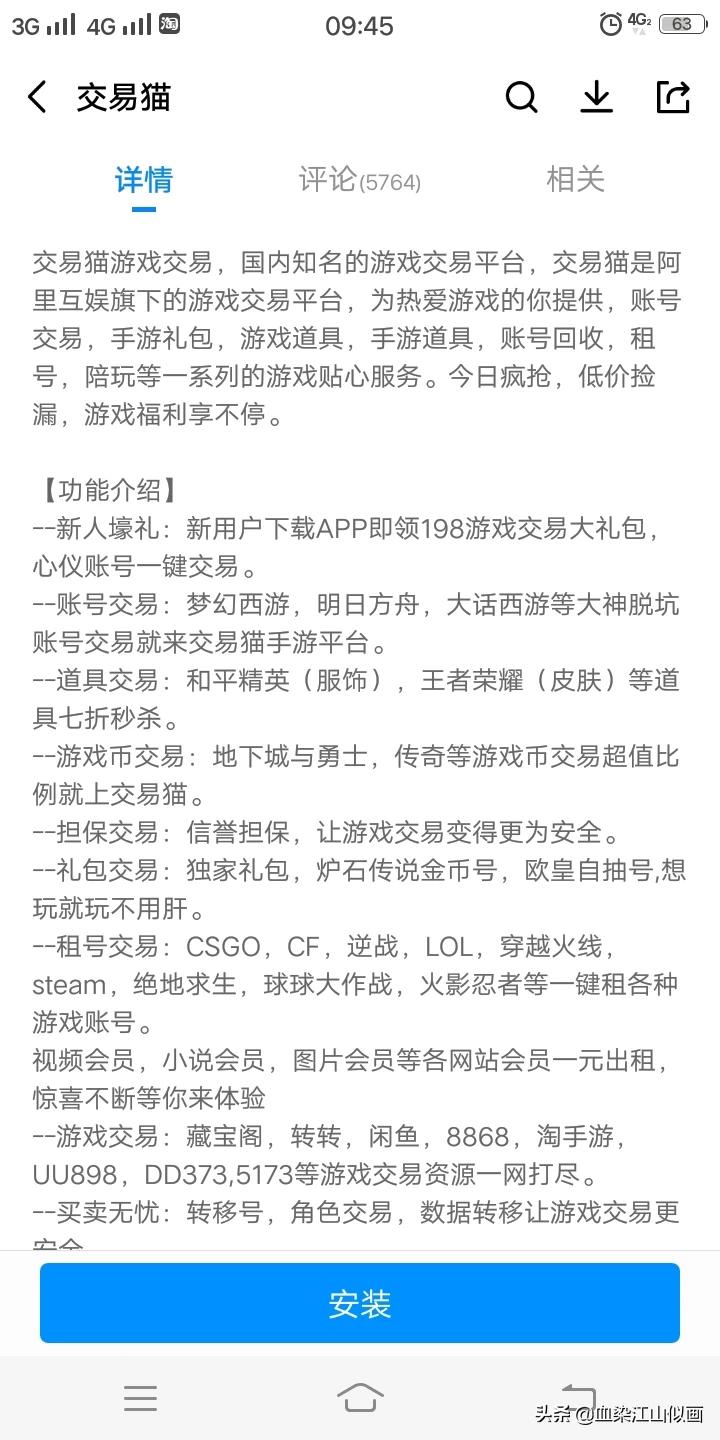Switch to the 评论 tab

359,180
